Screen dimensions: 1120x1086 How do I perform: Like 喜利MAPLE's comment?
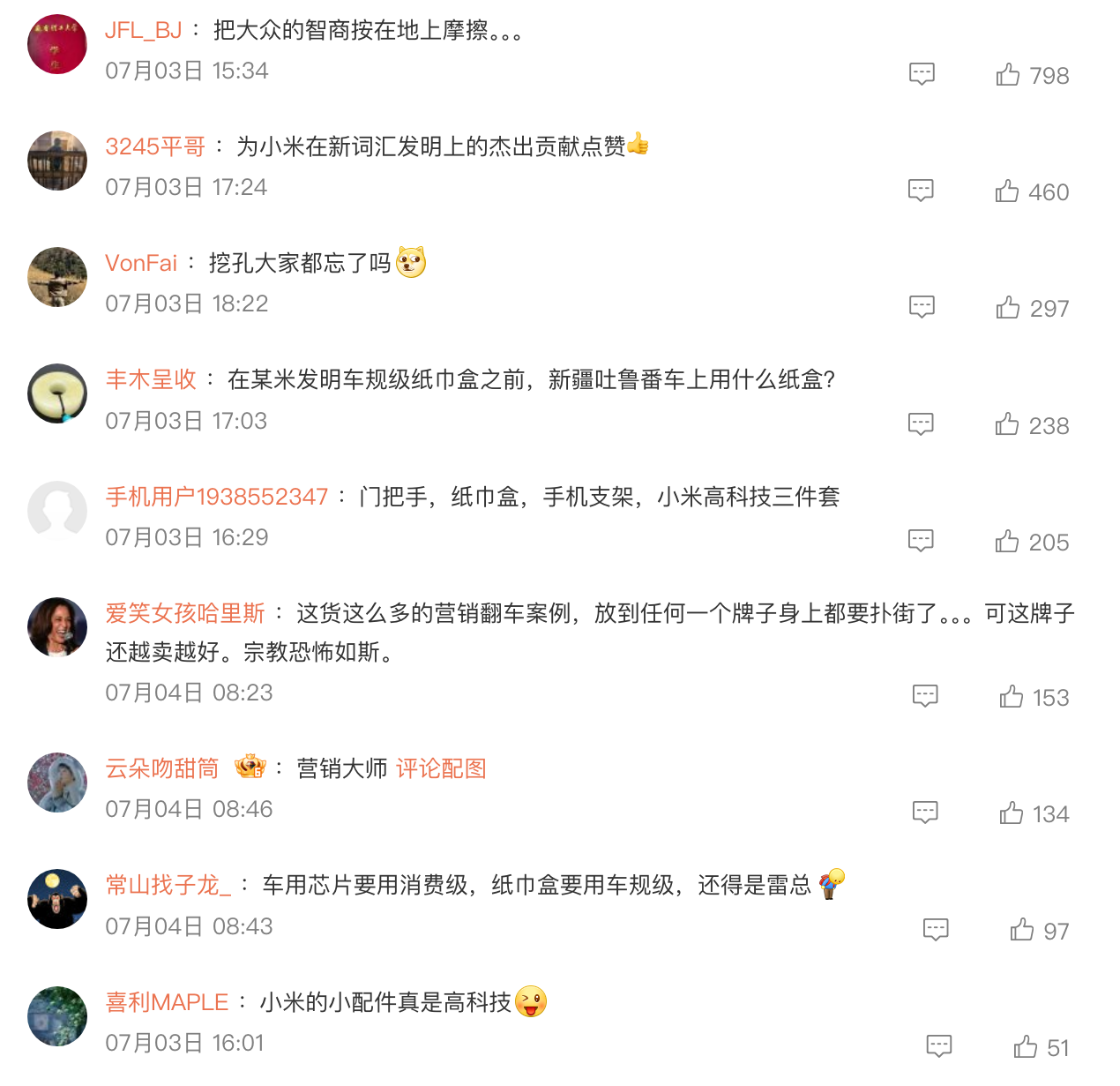point(1026,1047)
